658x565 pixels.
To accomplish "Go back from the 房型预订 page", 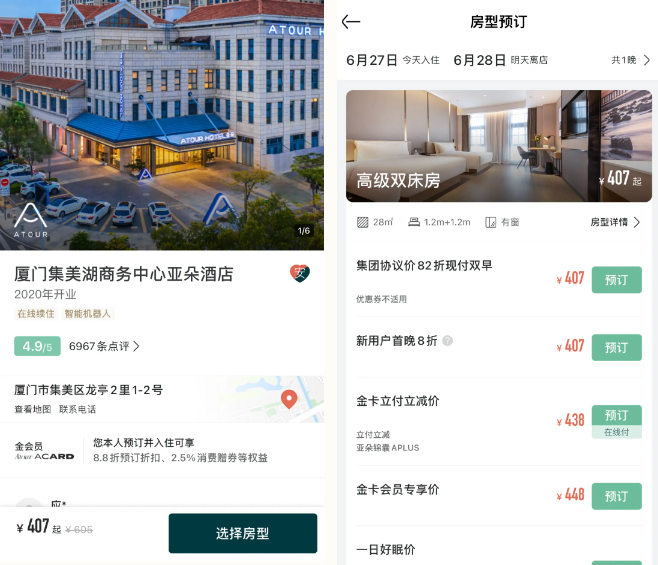I will [351, 22].
